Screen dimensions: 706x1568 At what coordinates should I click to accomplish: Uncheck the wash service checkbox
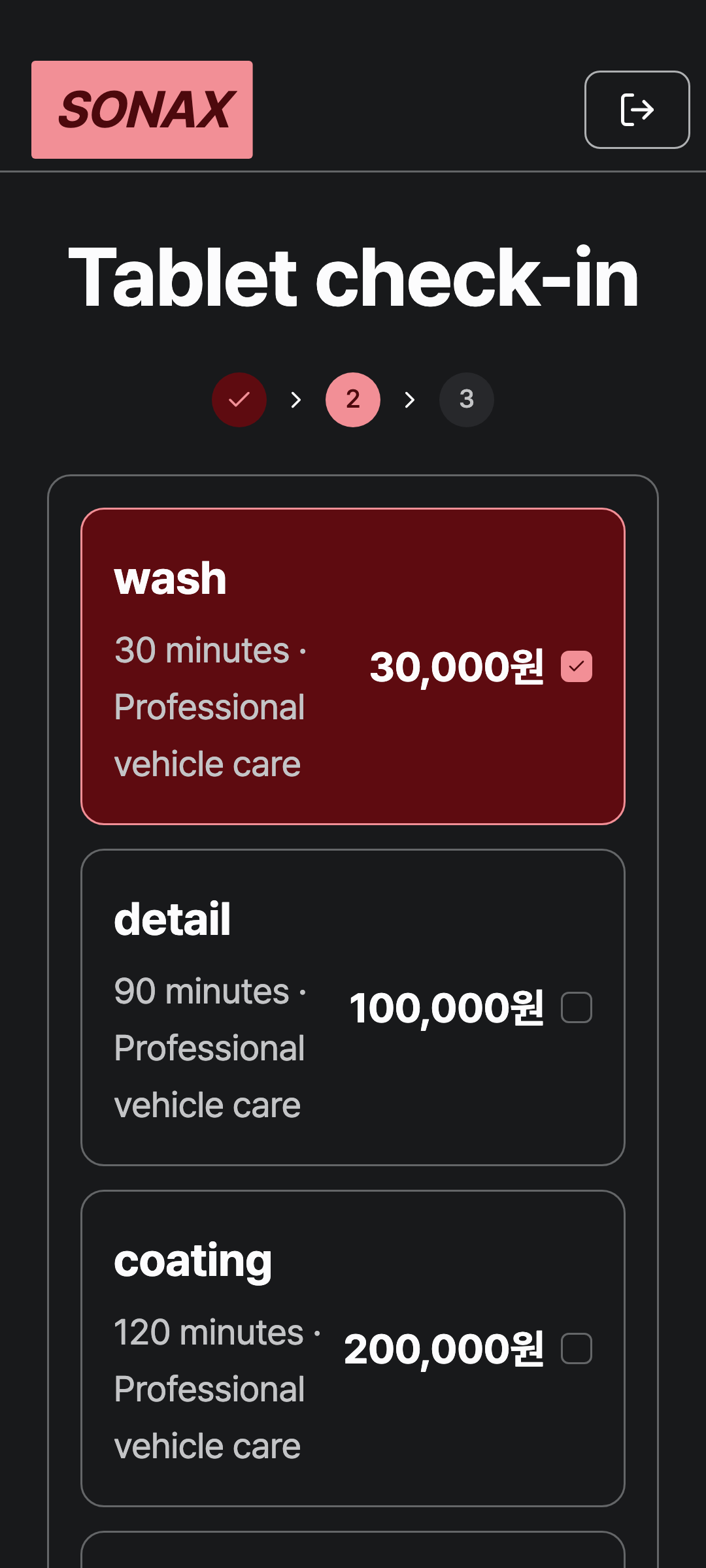tap(577, 666)
